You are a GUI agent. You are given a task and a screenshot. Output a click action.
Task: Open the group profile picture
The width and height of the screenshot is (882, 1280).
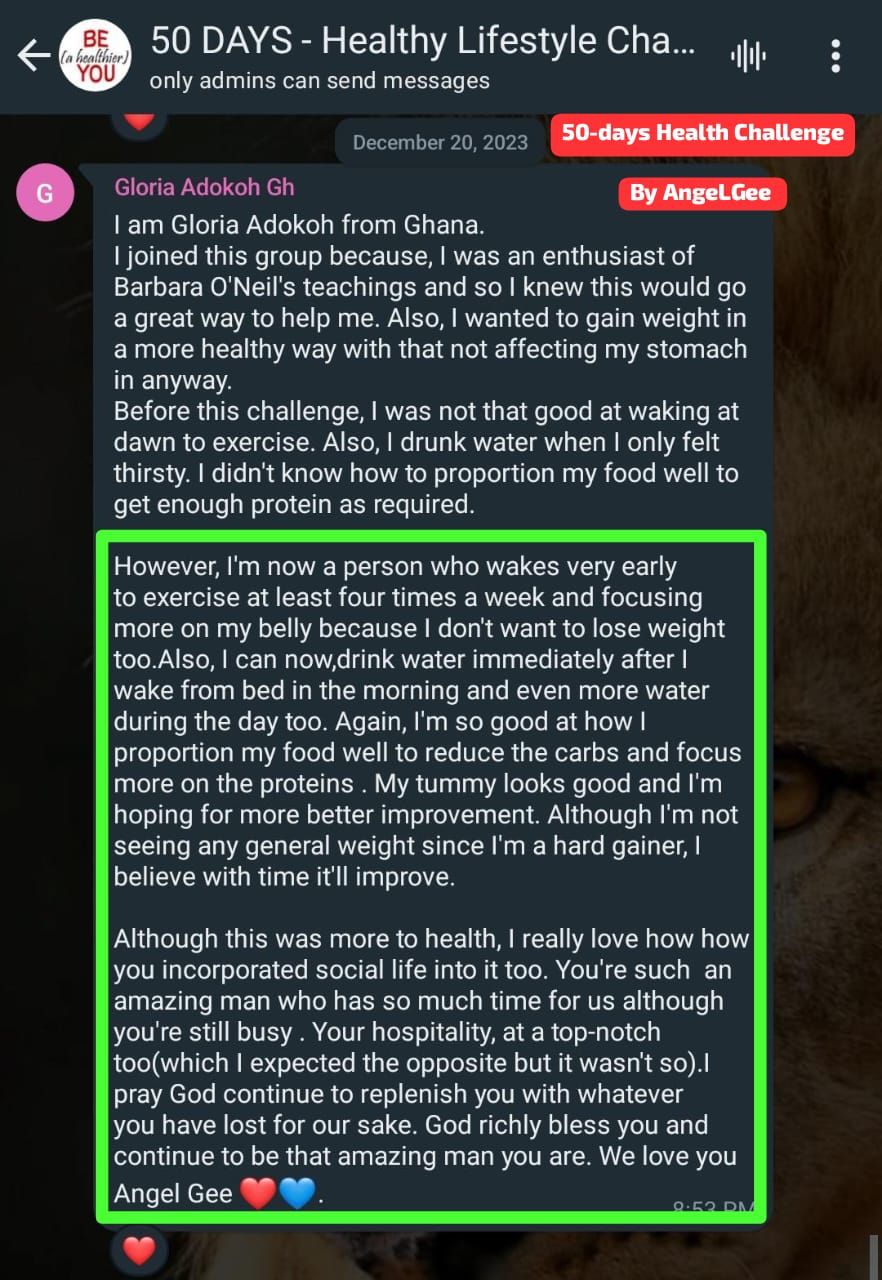tap(95, 56)
